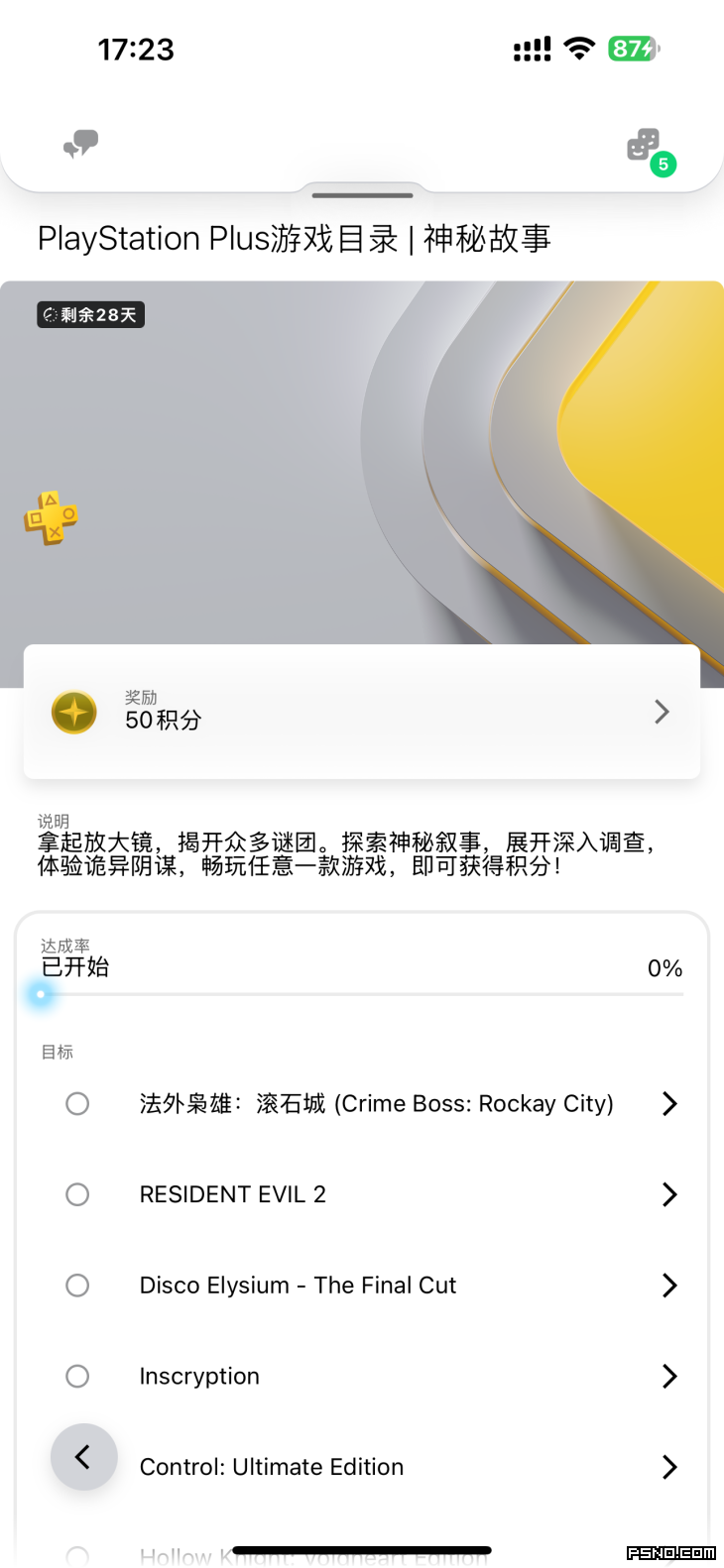Viewport: 724px width, 1568px height.
Task: Open the 50积分 reward details
Action: tap(362, 712)
